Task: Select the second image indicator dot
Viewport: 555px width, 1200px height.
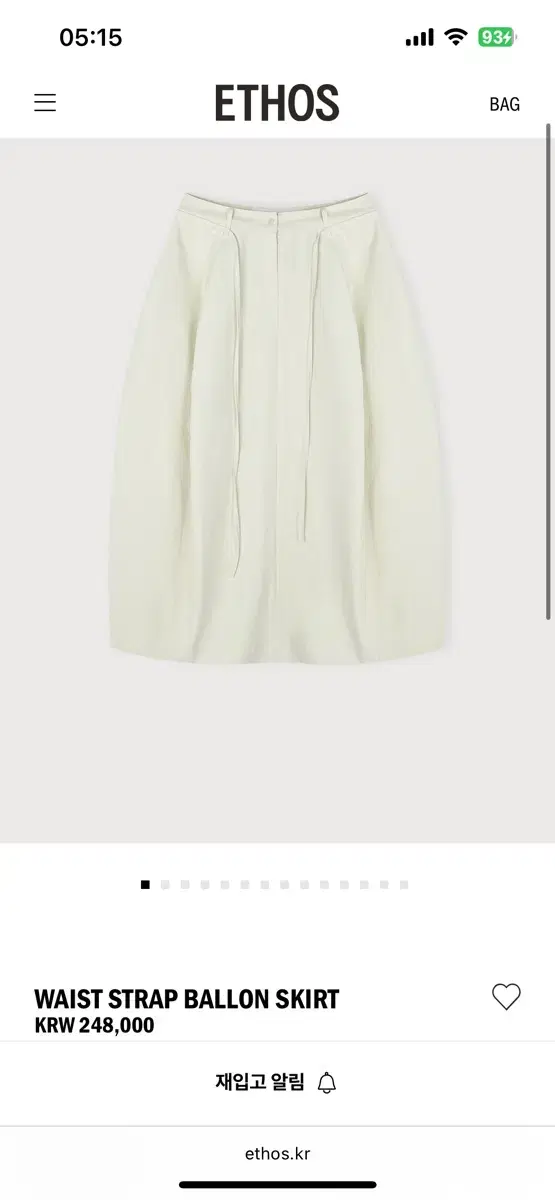Action: (x=165, y=885)
